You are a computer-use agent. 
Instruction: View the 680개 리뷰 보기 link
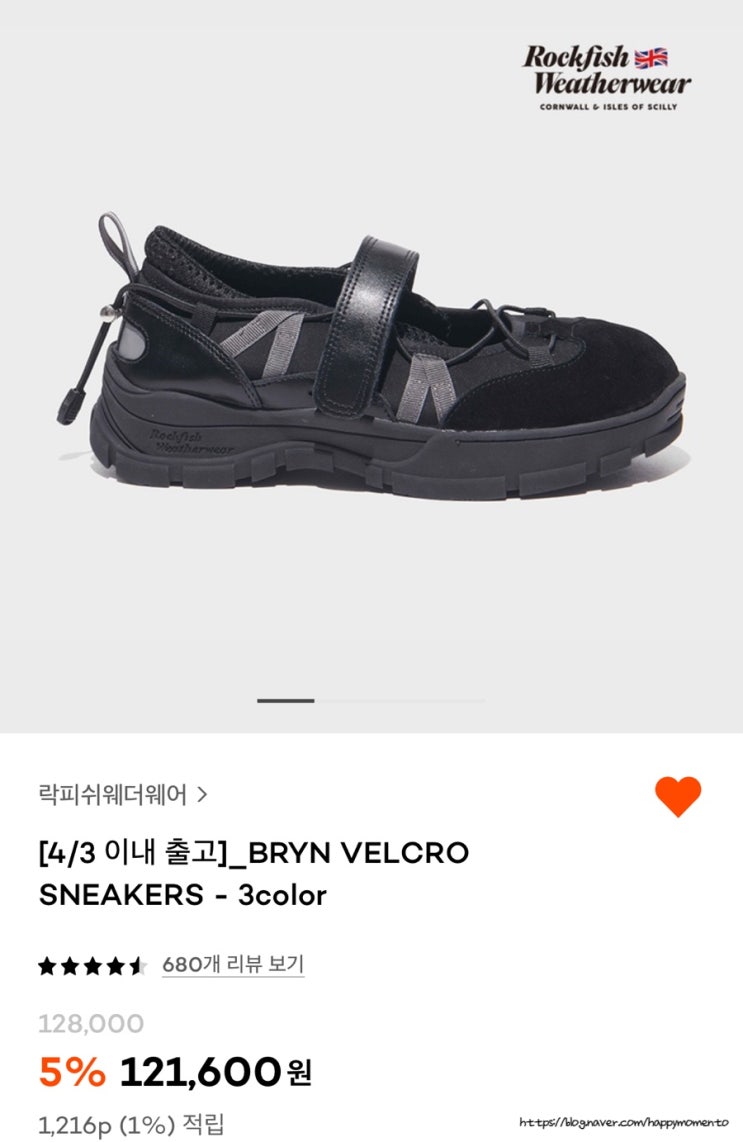pyautogui.click(x=233, y=964)
